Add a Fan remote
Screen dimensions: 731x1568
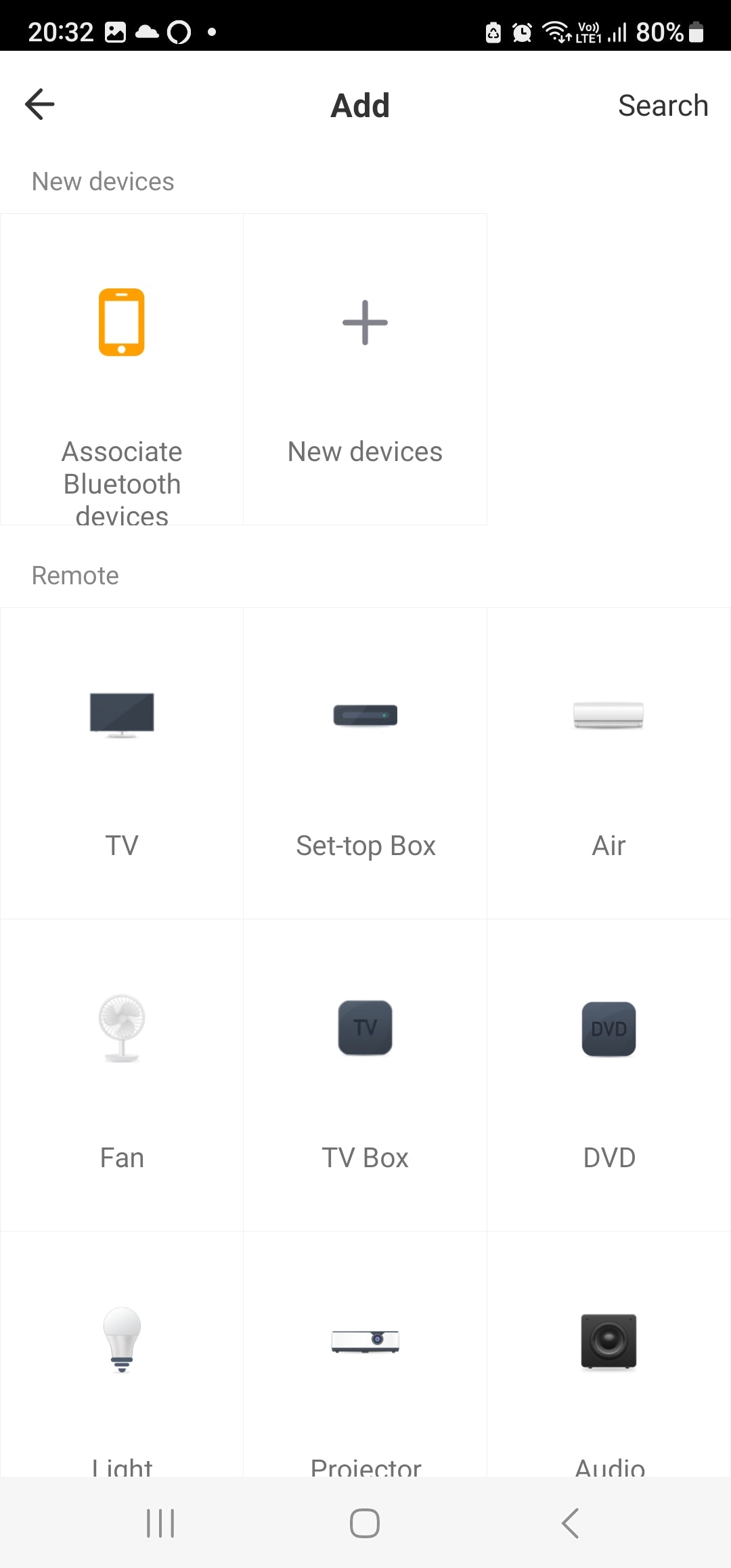(122, 1075)
